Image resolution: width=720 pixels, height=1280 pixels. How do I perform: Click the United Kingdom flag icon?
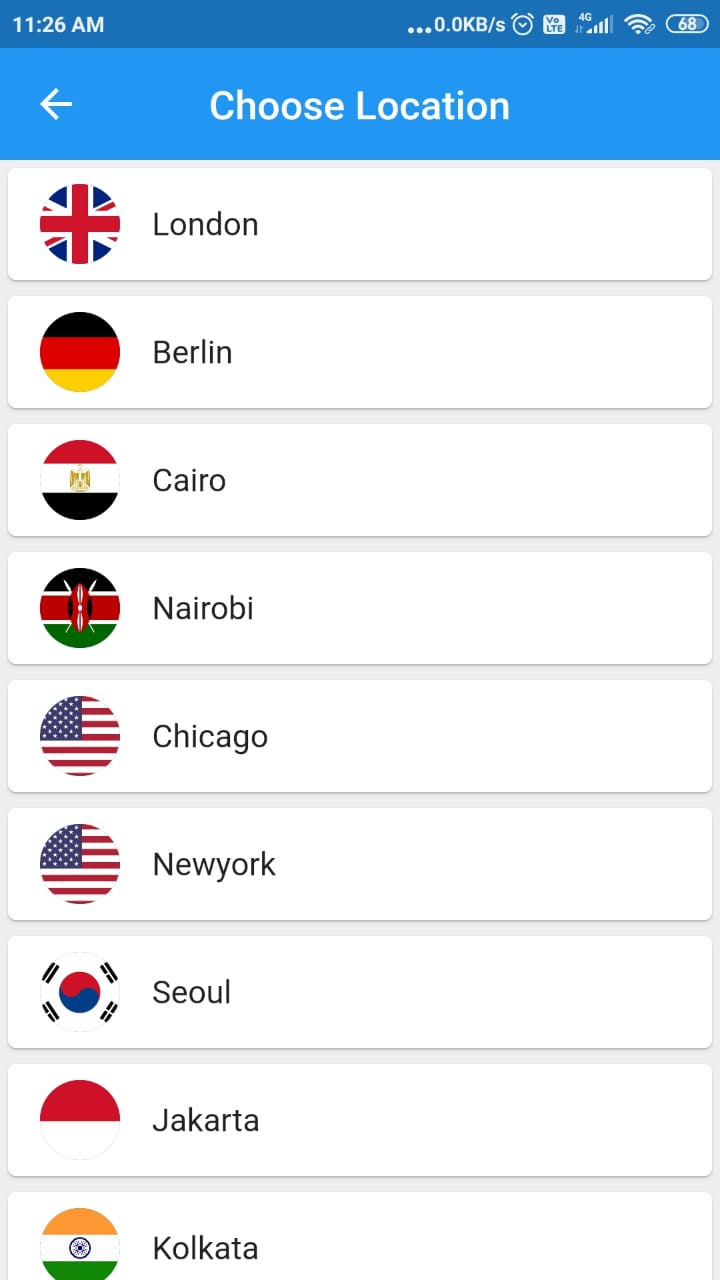(x=80, y=224)
